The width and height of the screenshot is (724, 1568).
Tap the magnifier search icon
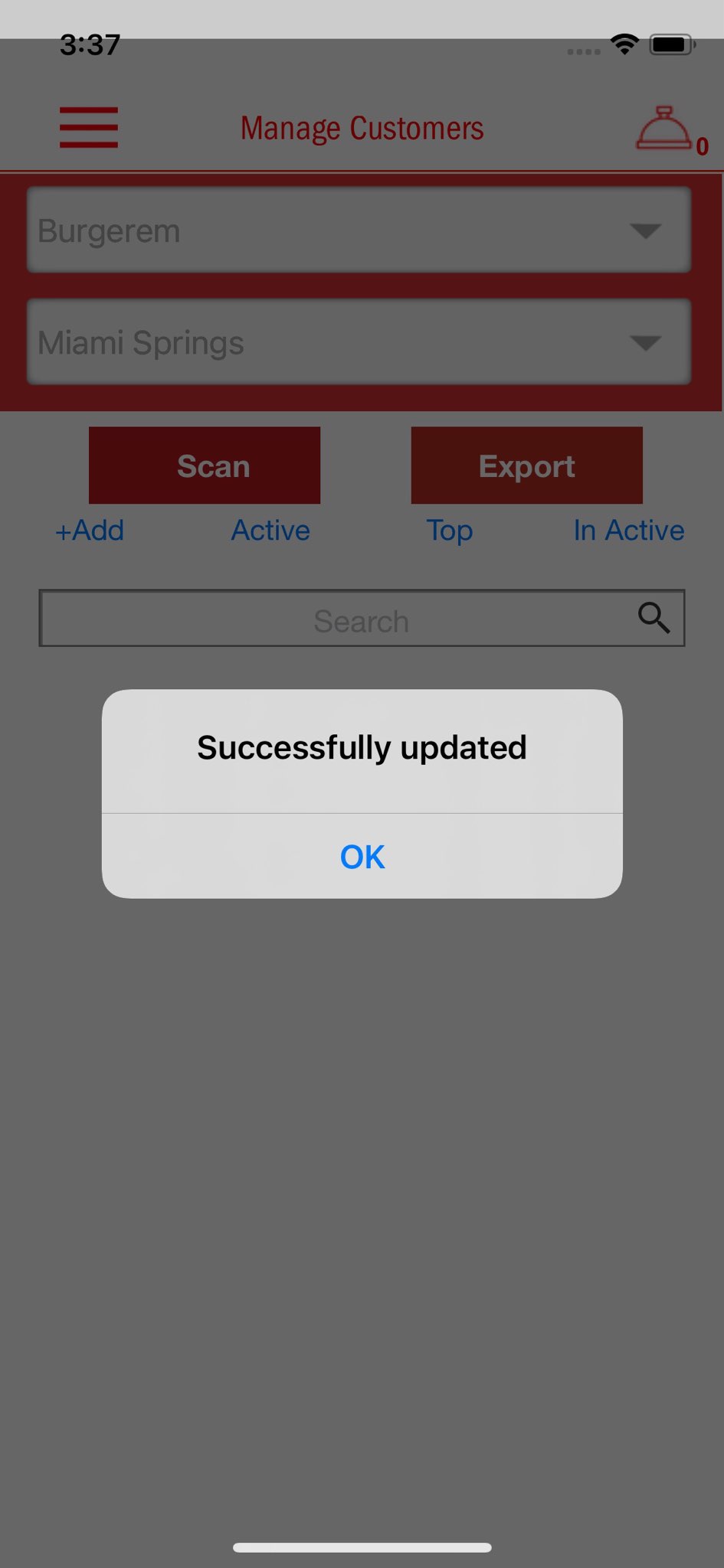(x=654, y=617)
